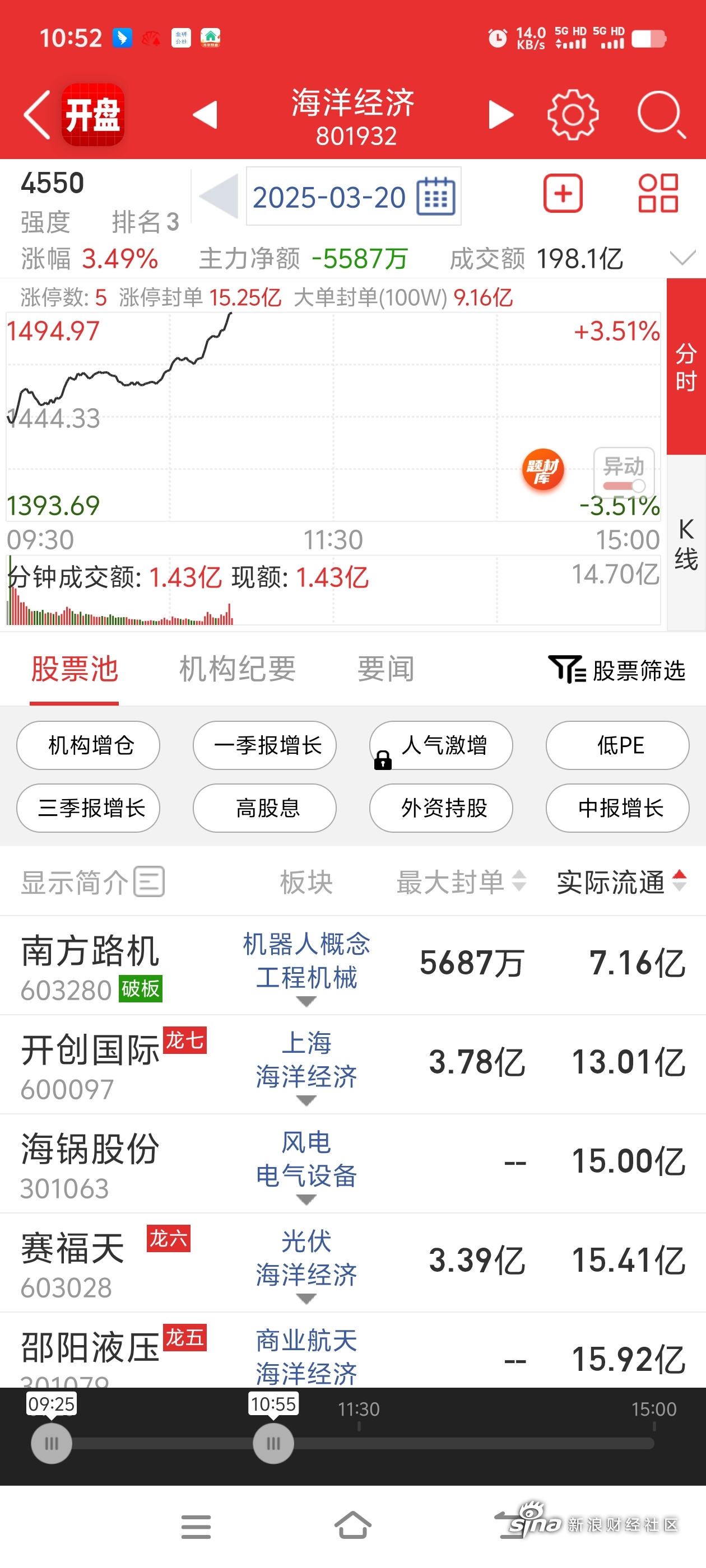Switch to the K线 chart tab
The image size is (706, 1568).
click(x=686, y=544)
